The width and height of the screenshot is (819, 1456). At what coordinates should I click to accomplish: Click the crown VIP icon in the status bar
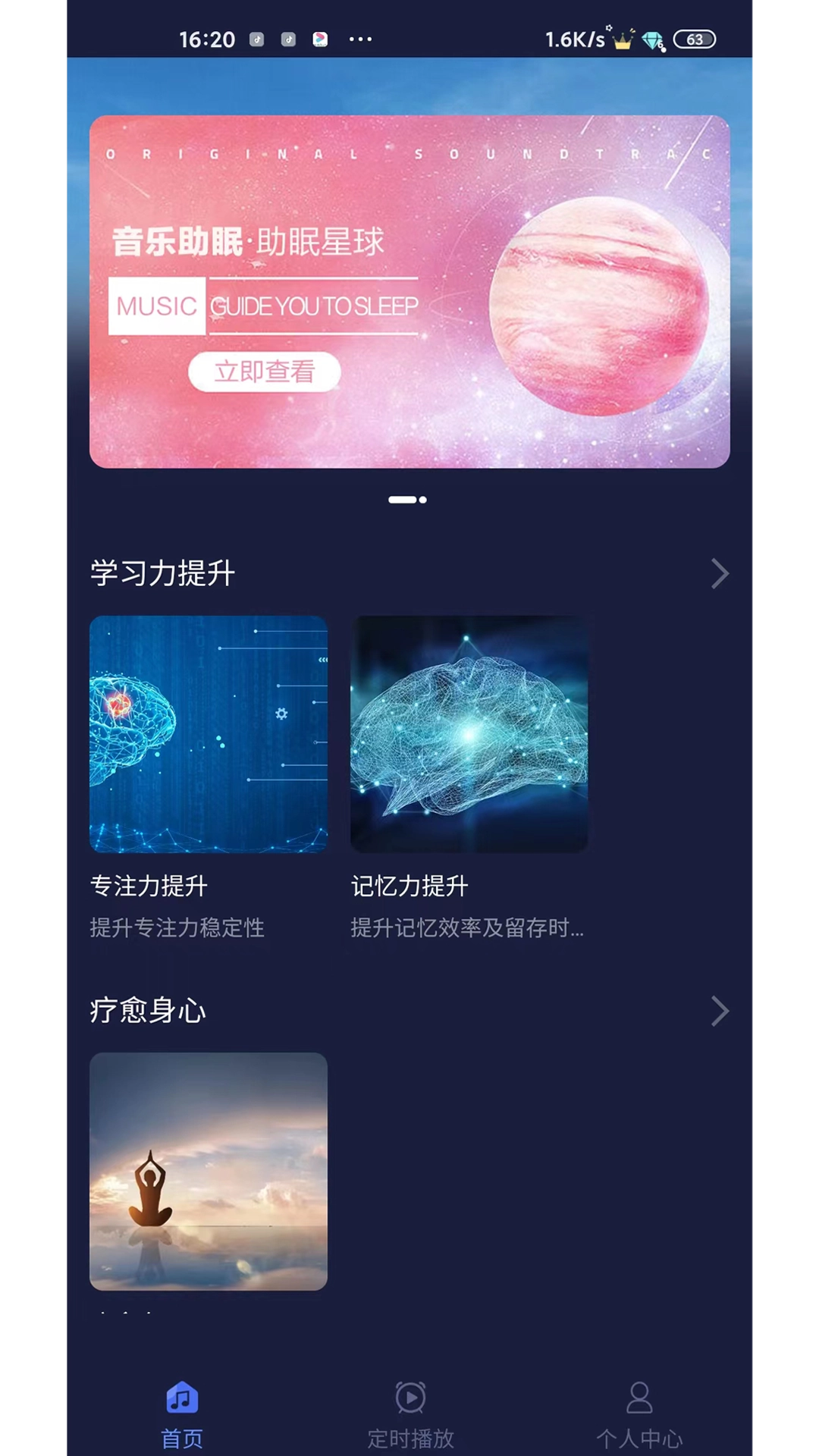(622, 39)
